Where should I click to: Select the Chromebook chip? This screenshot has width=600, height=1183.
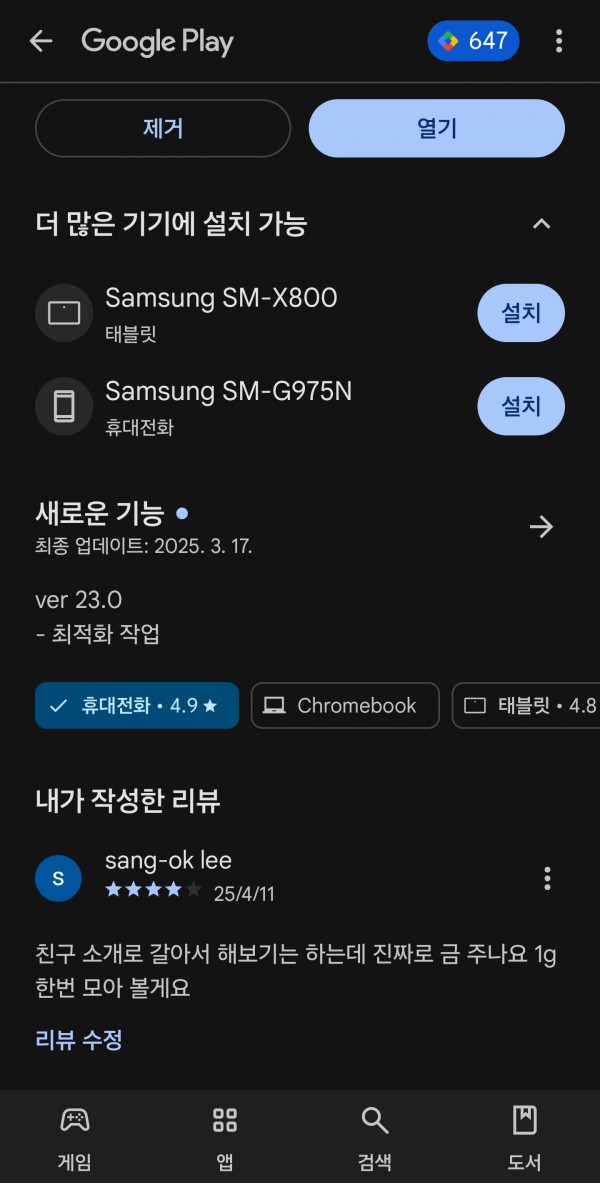click(x=345, y=705)
